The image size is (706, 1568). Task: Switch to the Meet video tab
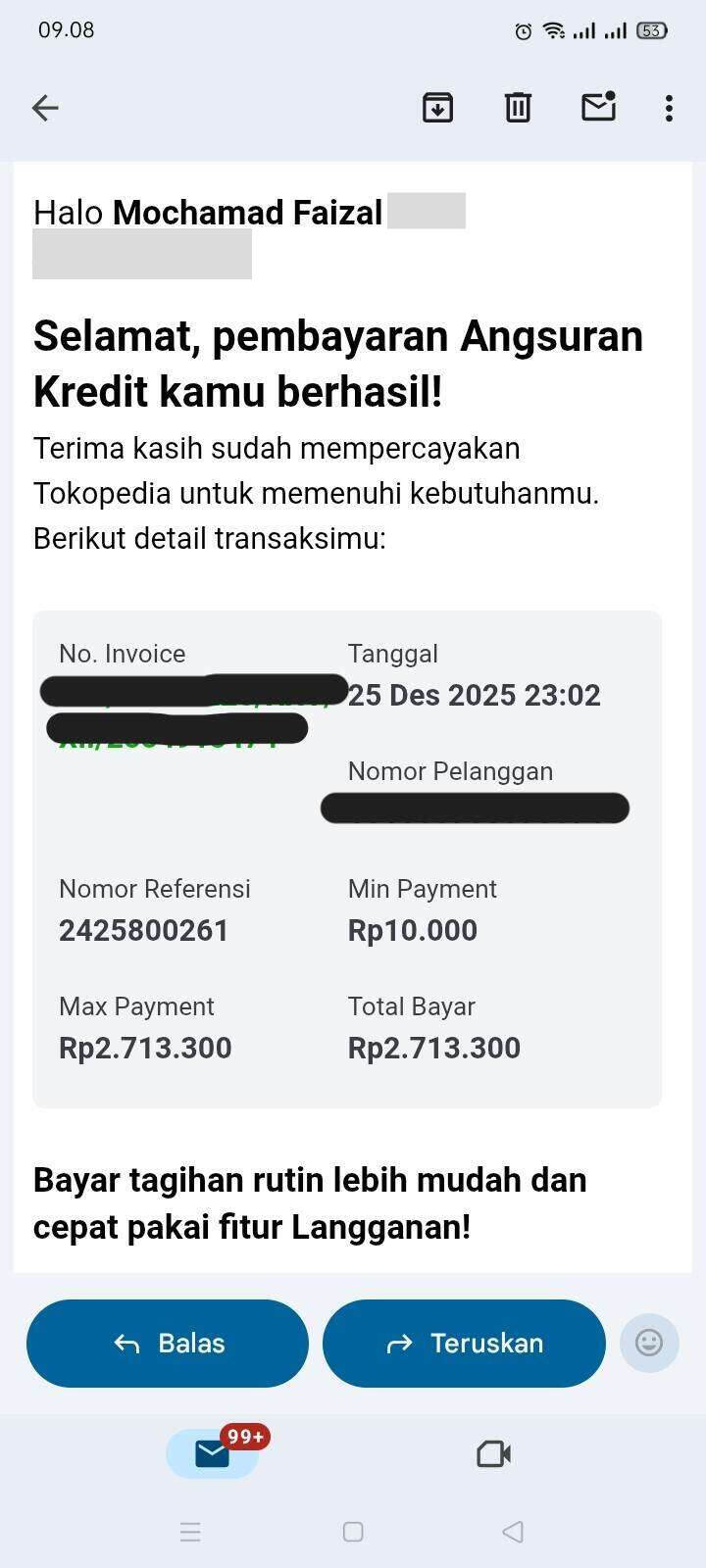(x=493, y=1453)
